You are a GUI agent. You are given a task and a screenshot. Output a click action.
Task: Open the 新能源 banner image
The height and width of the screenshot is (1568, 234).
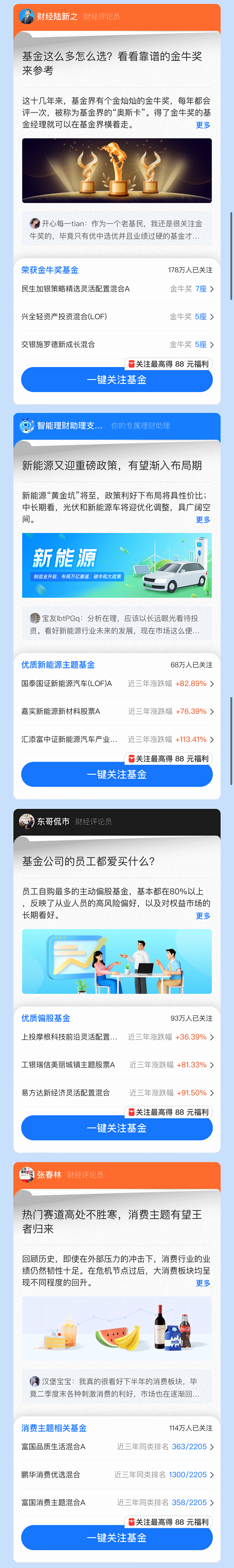click(x=117, y=565)
